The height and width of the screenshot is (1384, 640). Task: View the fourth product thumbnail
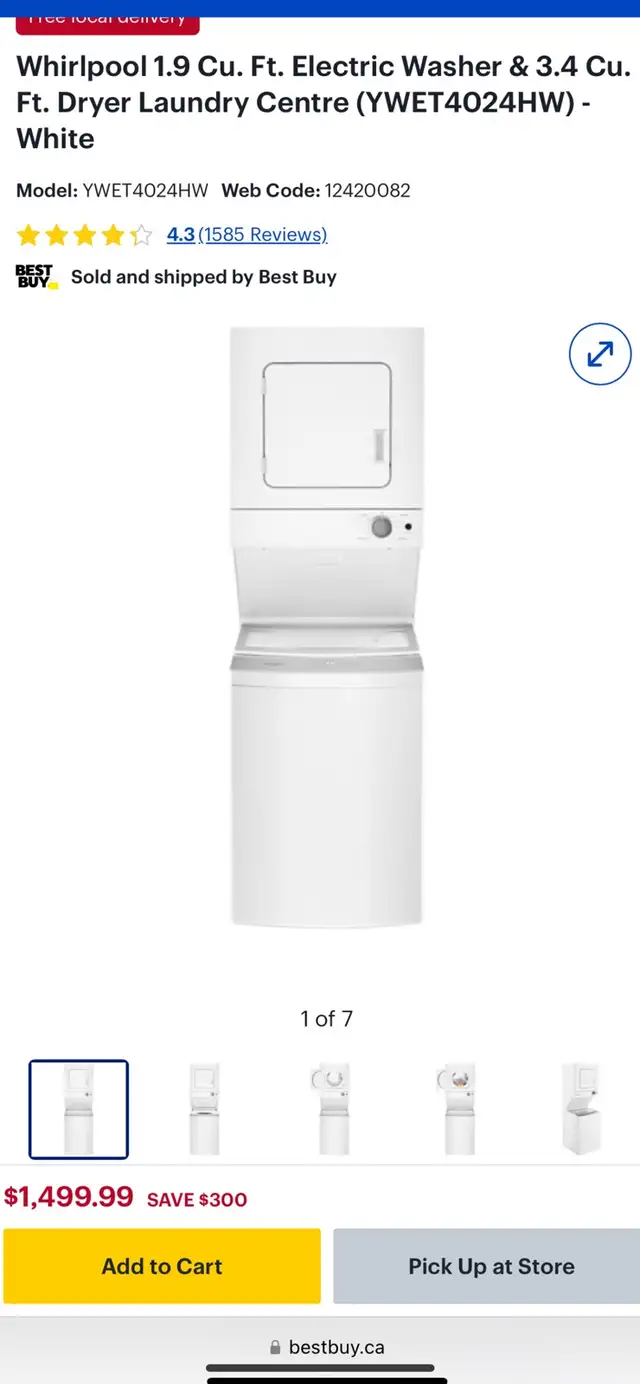pos(457,1109)
